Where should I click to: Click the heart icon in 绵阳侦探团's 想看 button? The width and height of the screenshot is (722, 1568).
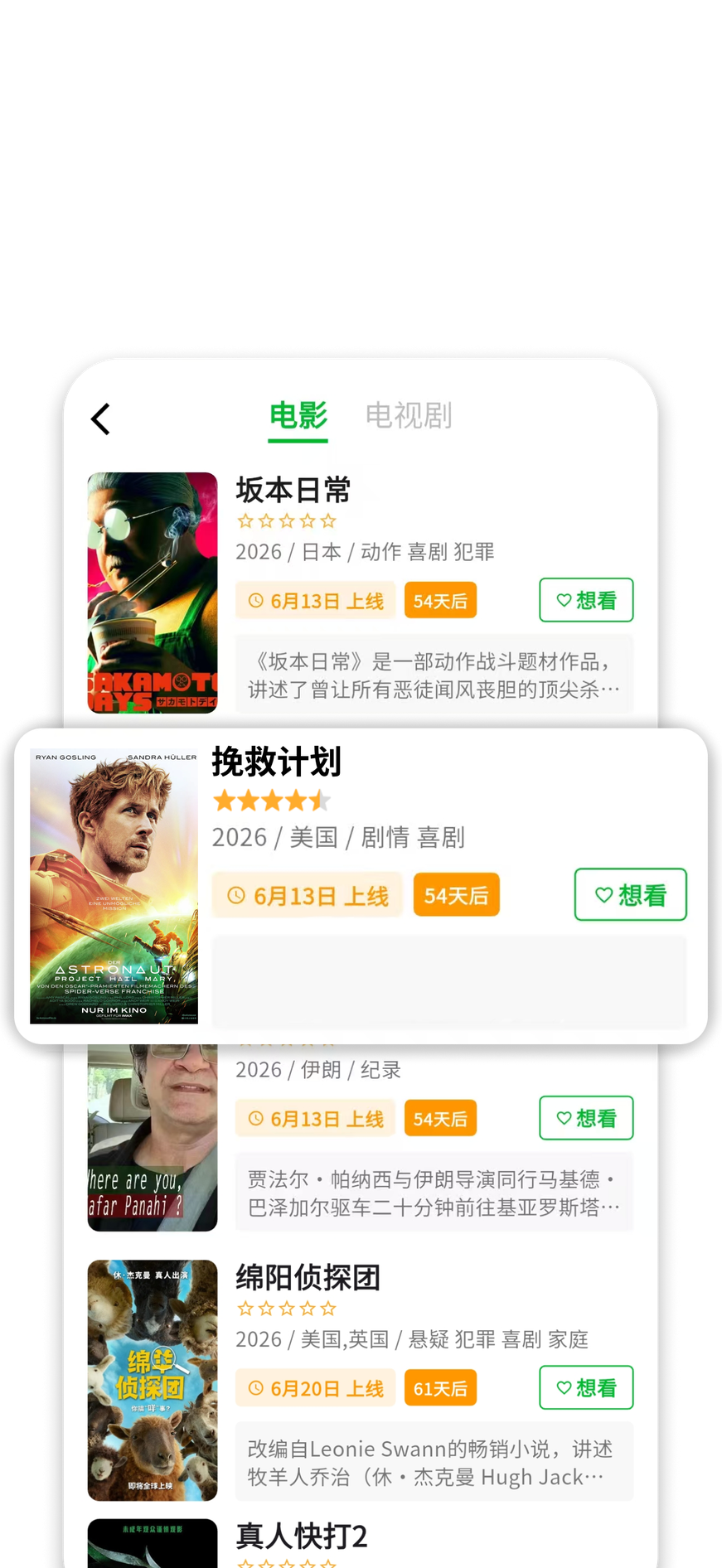click(563, 1387)
